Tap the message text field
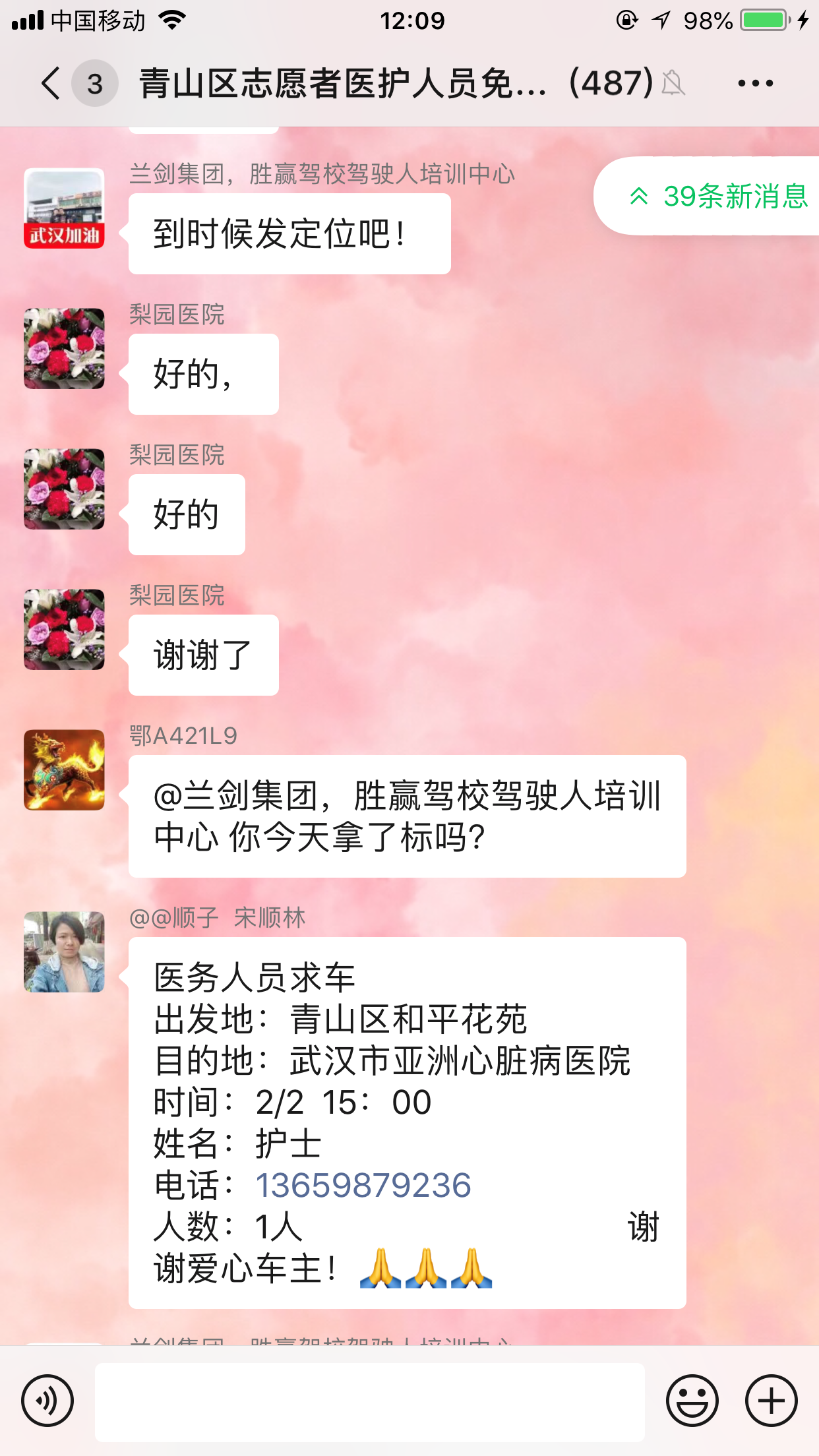Screen dimensions: 819x1456 click(x=369, y=1402)
